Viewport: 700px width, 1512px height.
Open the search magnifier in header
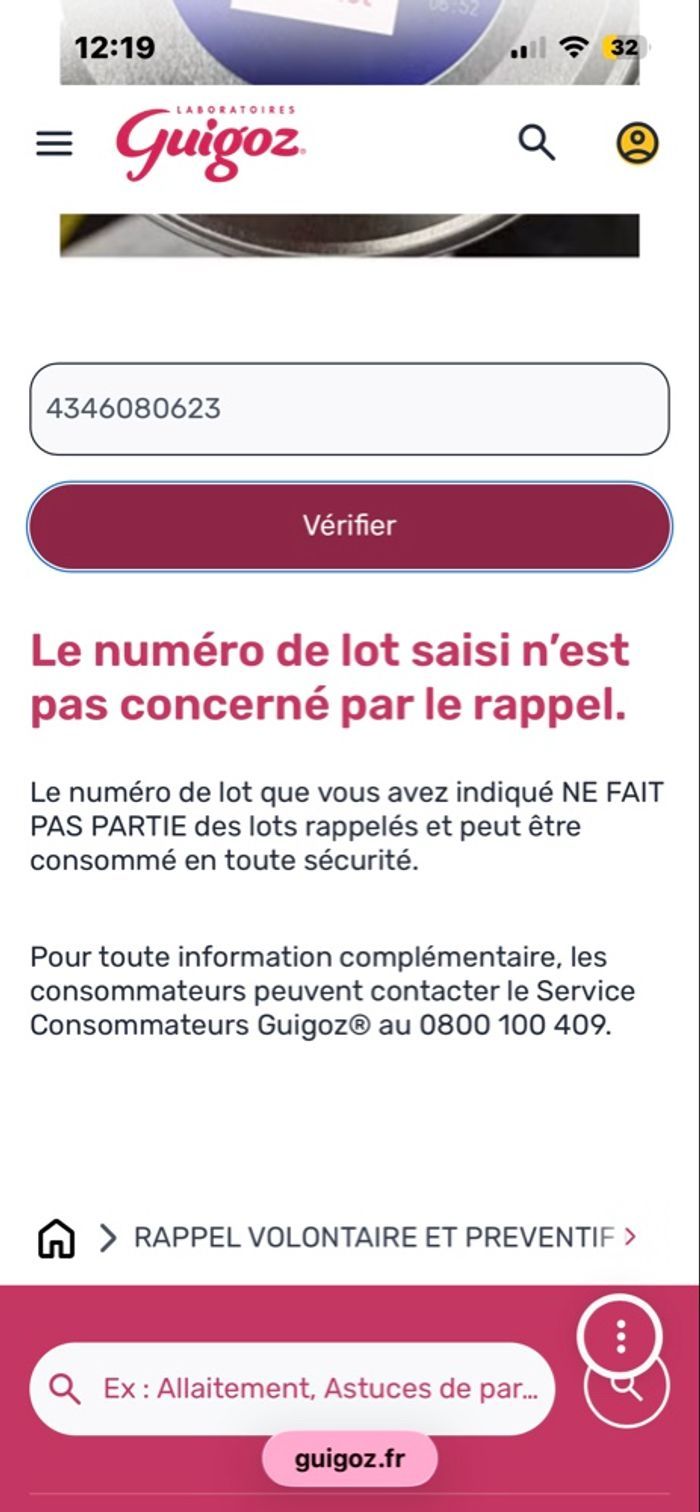[x=536, y=143]
